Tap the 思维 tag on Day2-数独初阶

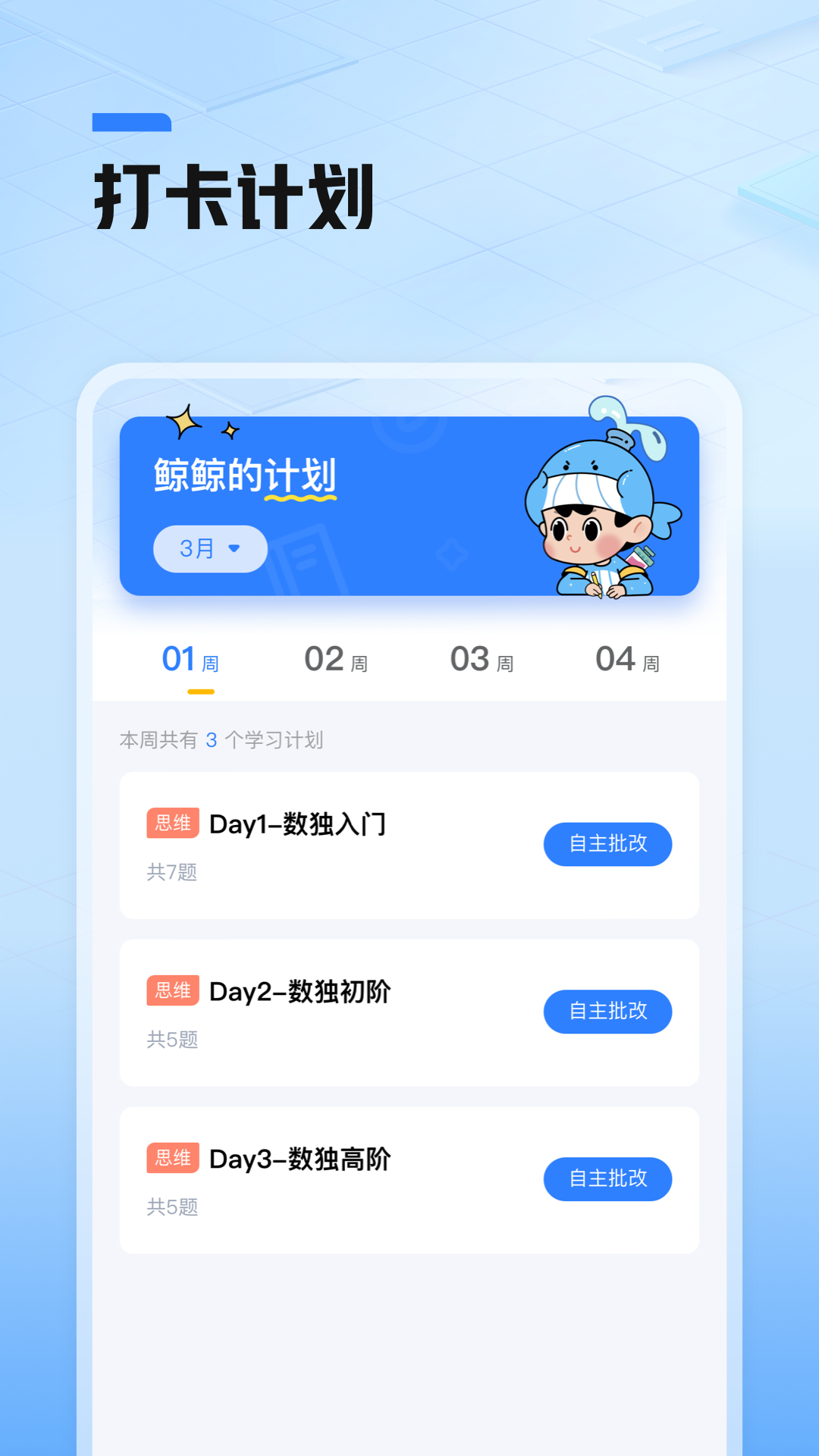point(172,991)
